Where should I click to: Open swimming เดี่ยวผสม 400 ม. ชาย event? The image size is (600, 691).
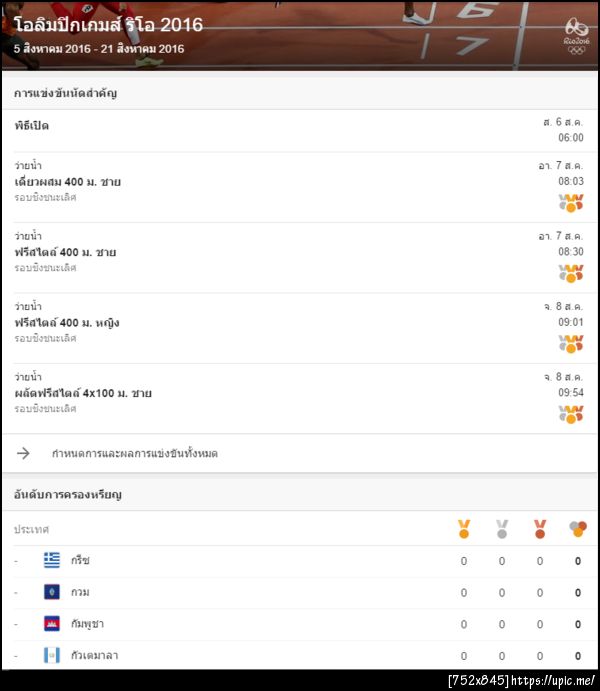(x=300, y=185)
